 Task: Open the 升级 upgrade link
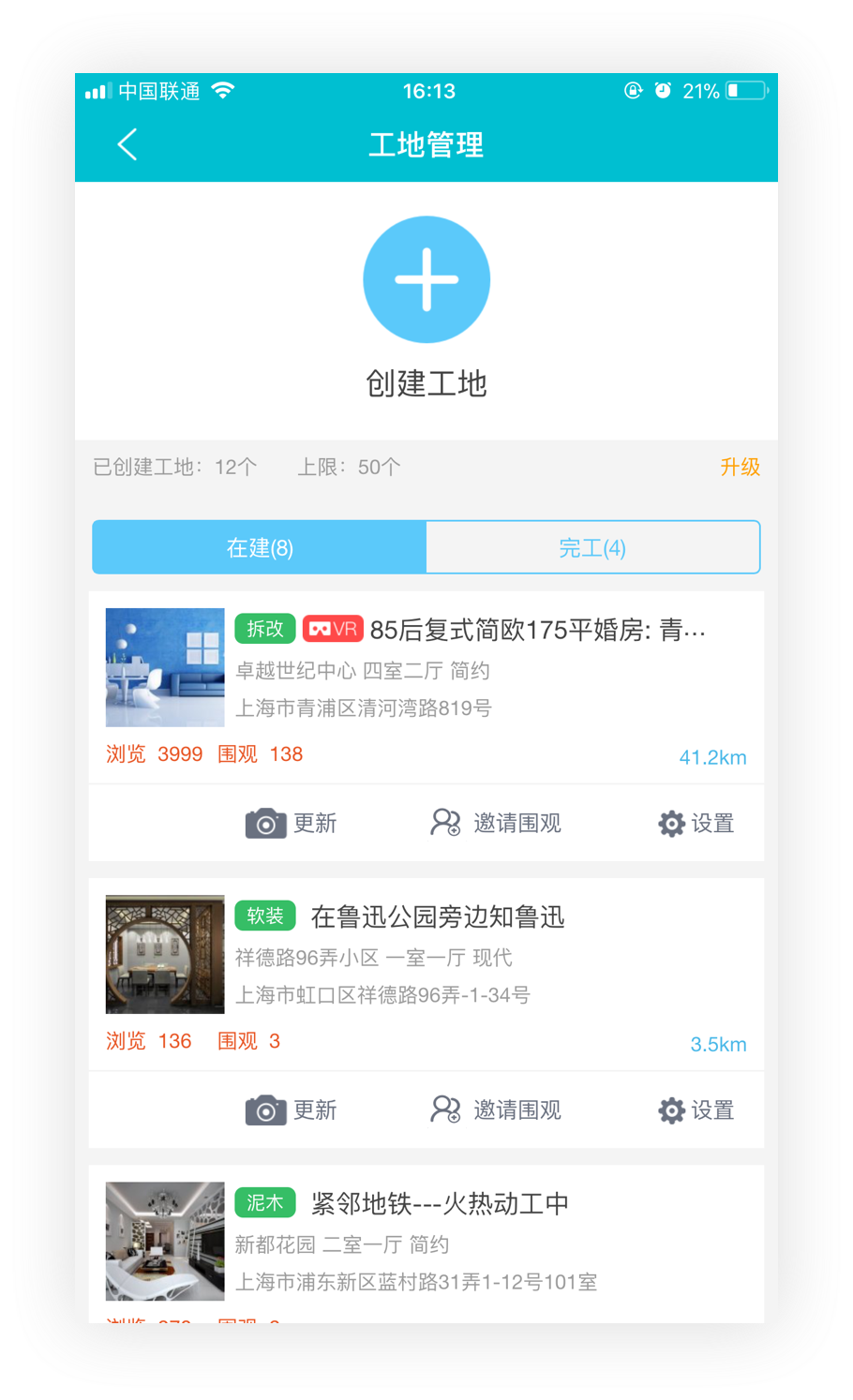(740, 467)
